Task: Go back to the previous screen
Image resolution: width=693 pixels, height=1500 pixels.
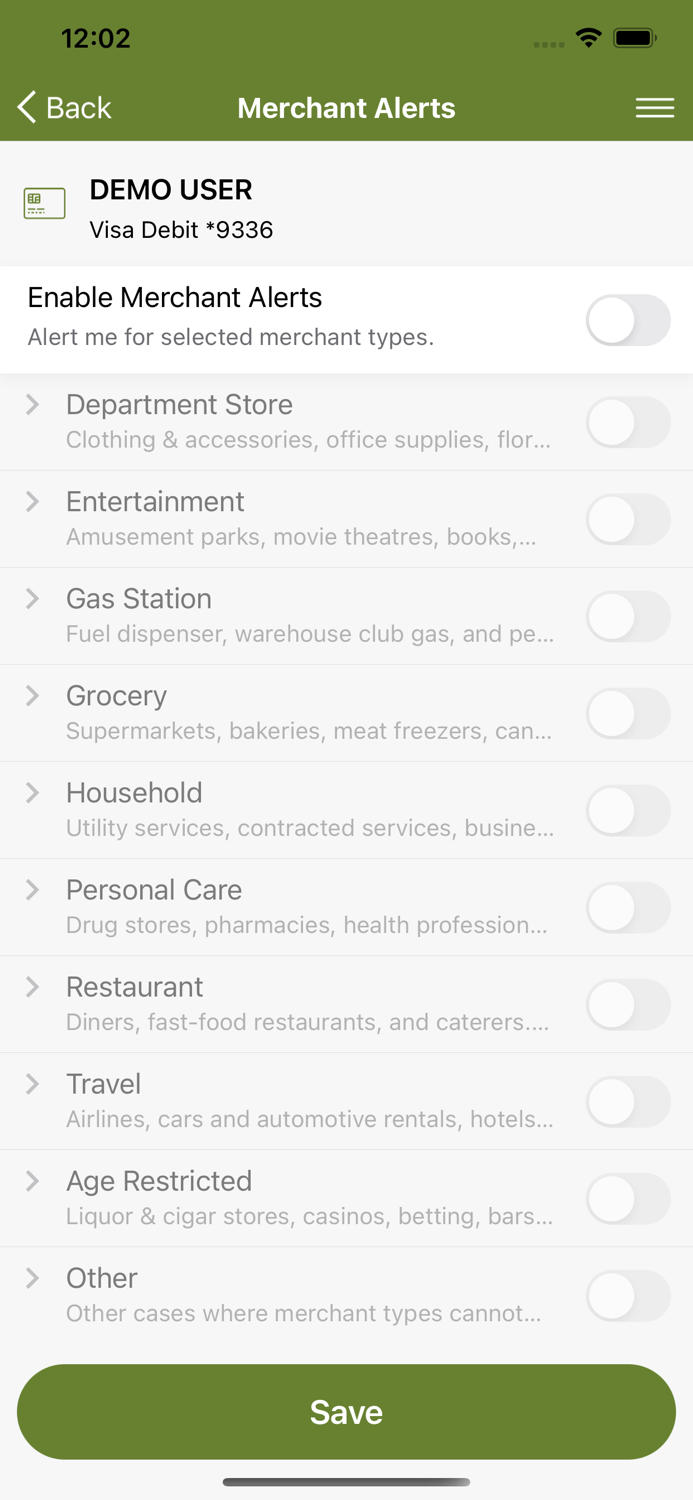Action: (64, 108)
